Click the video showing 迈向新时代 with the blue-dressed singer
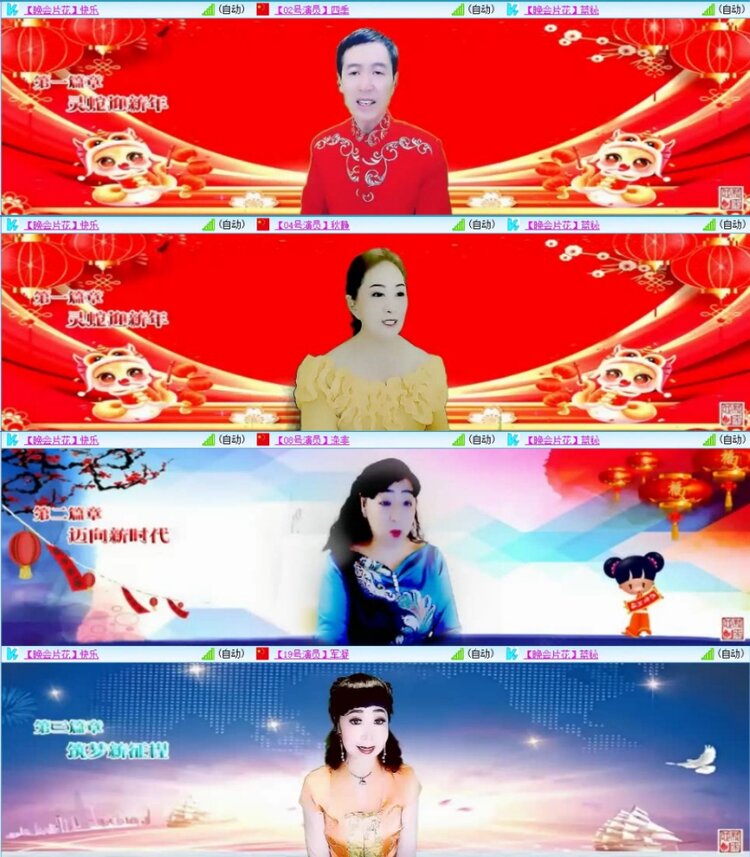 (x=375, y=540)
